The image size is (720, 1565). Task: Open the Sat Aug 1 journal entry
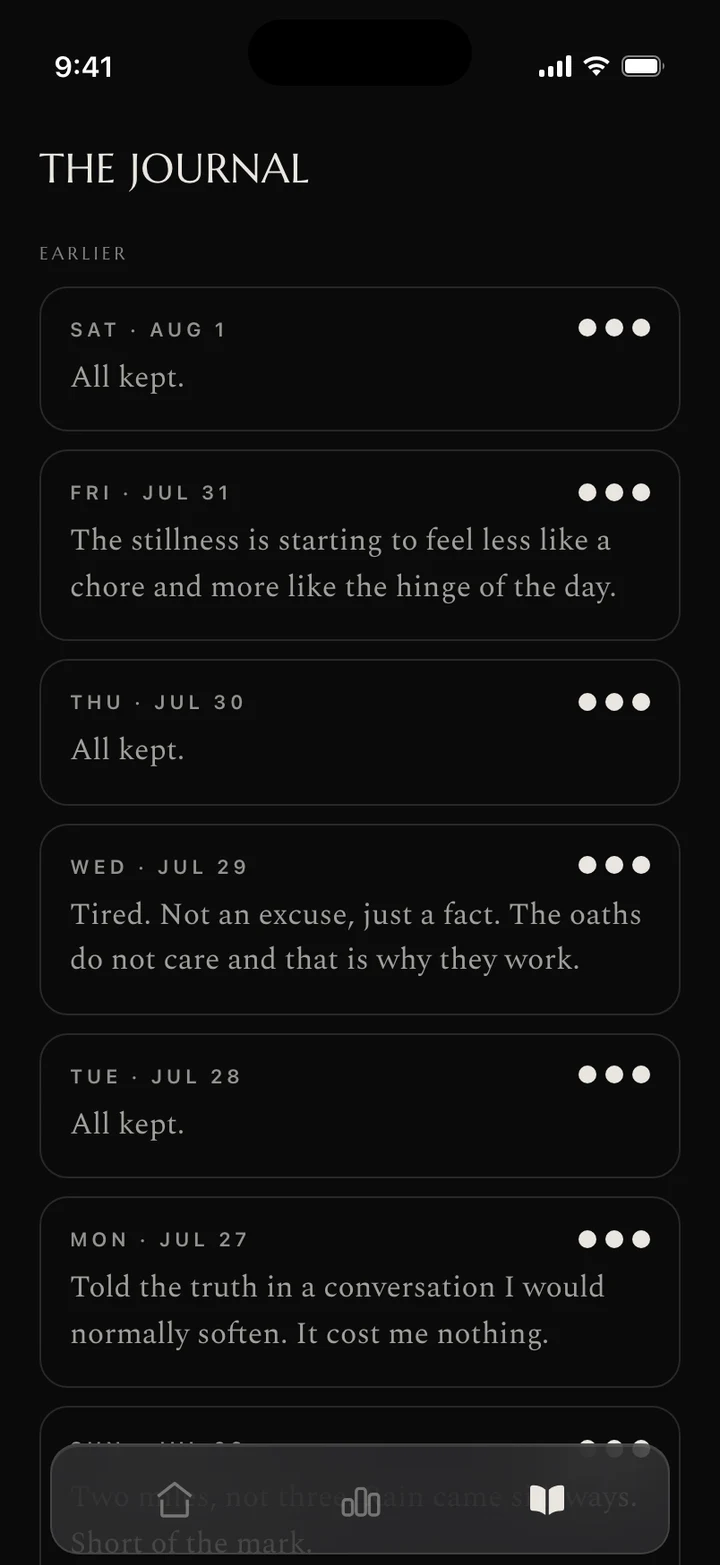coord(360,359)
